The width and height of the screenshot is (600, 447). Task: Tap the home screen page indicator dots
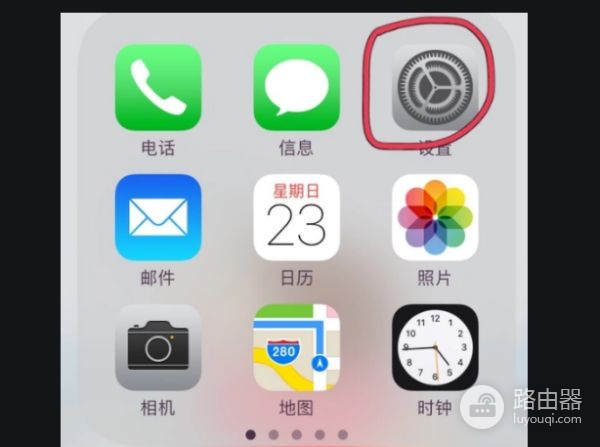(x=296, y=435)
